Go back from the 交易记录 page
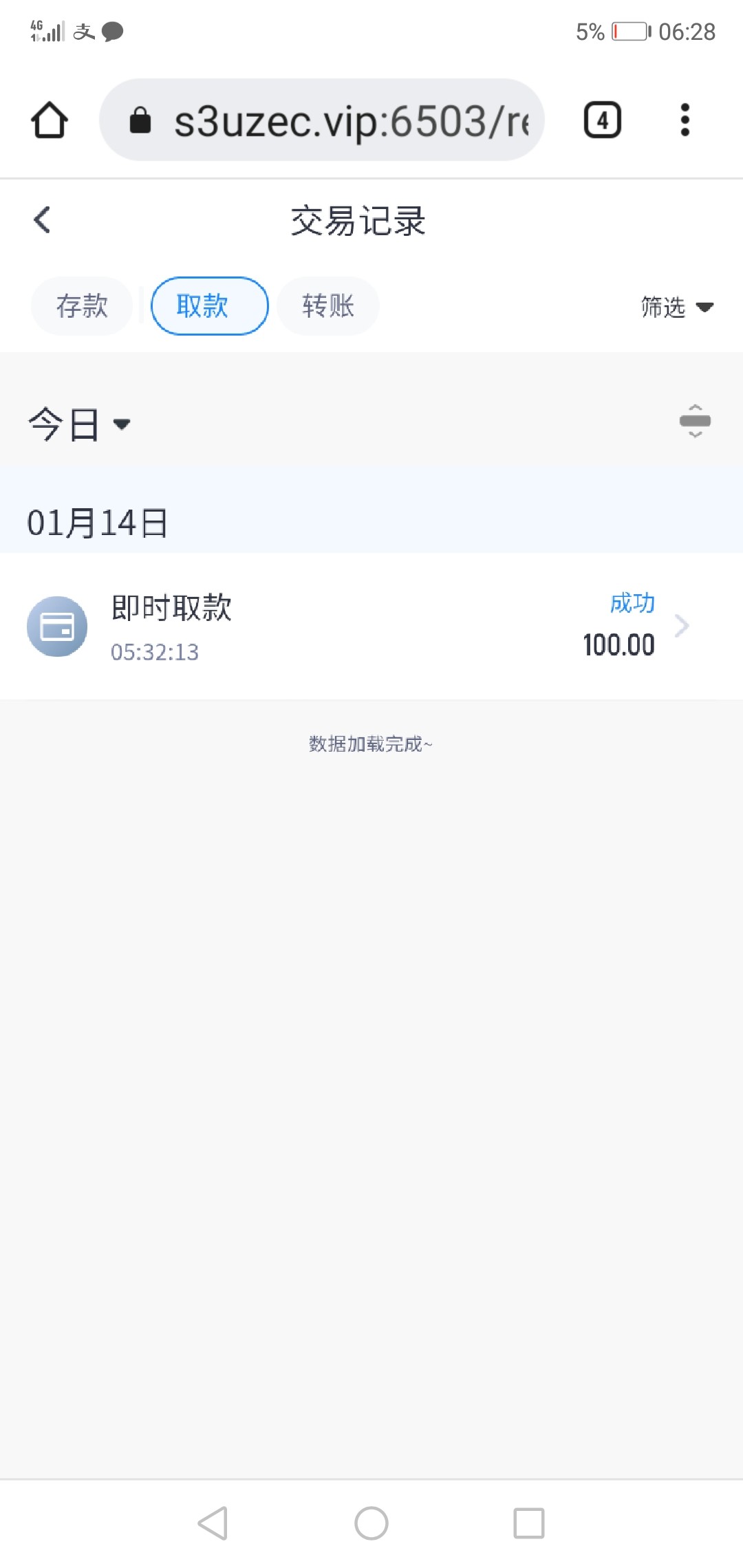The image size is (743, 1568). point(42,220)
